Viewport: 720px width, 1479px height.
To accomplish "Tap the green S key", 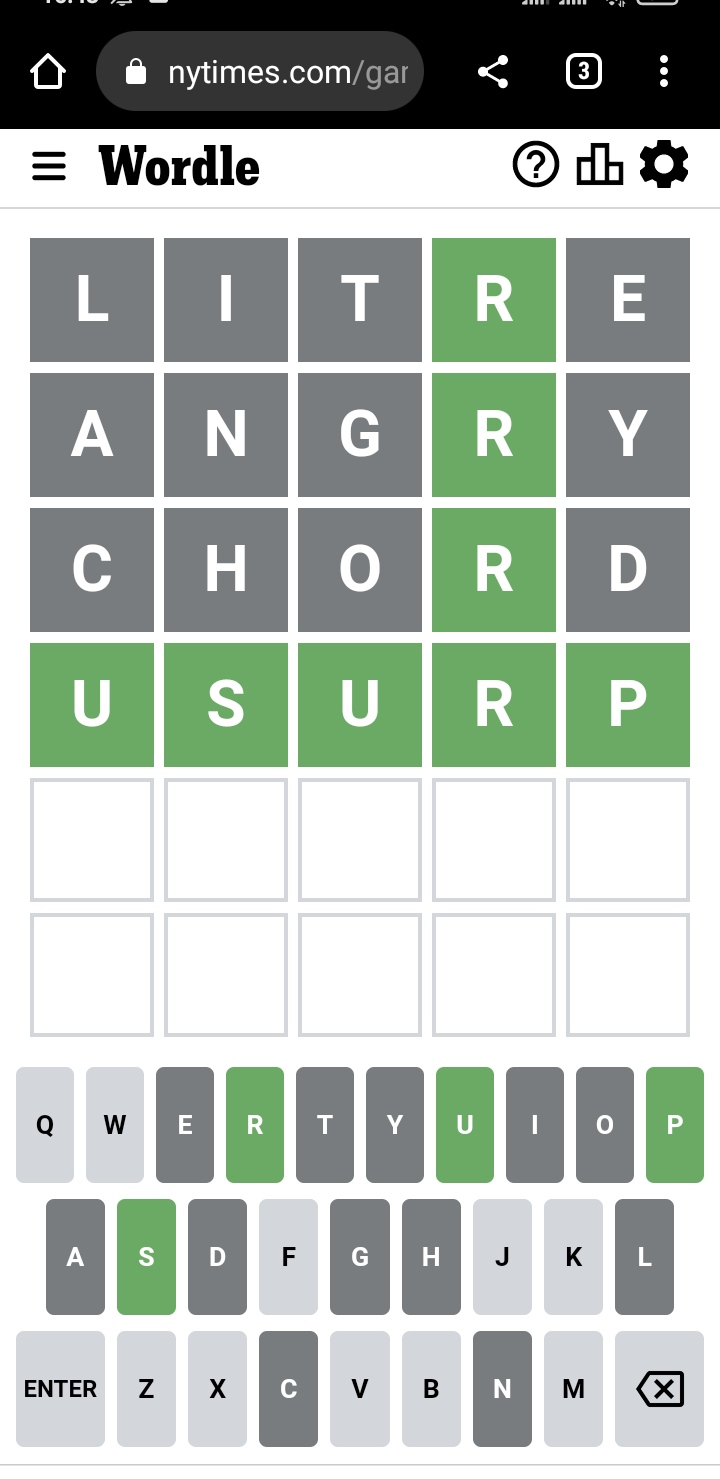I will coord(146,1257).
